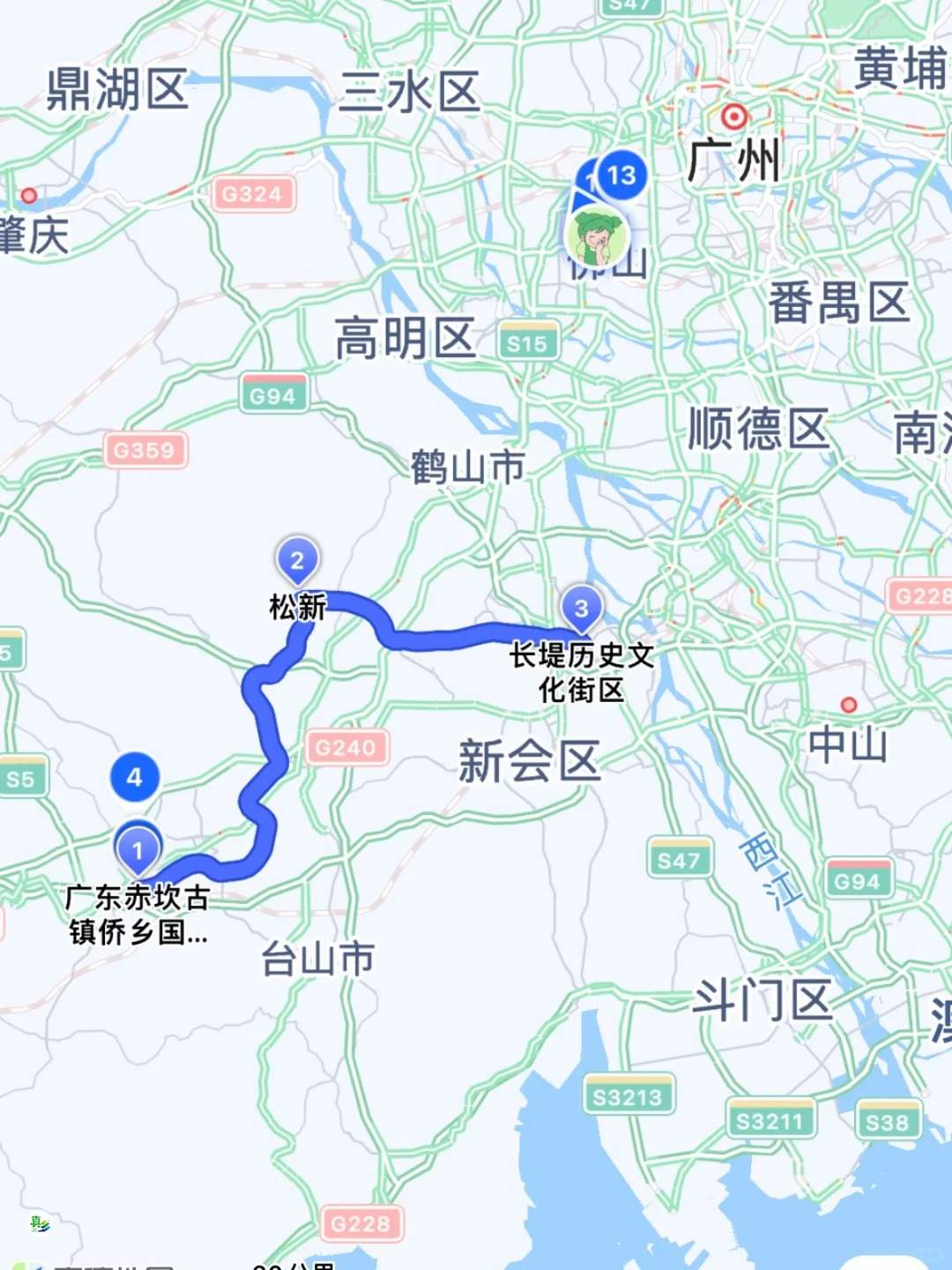Tap waypoint marker 4
This screenshot has width=952, height=1270.
(134, 778)
